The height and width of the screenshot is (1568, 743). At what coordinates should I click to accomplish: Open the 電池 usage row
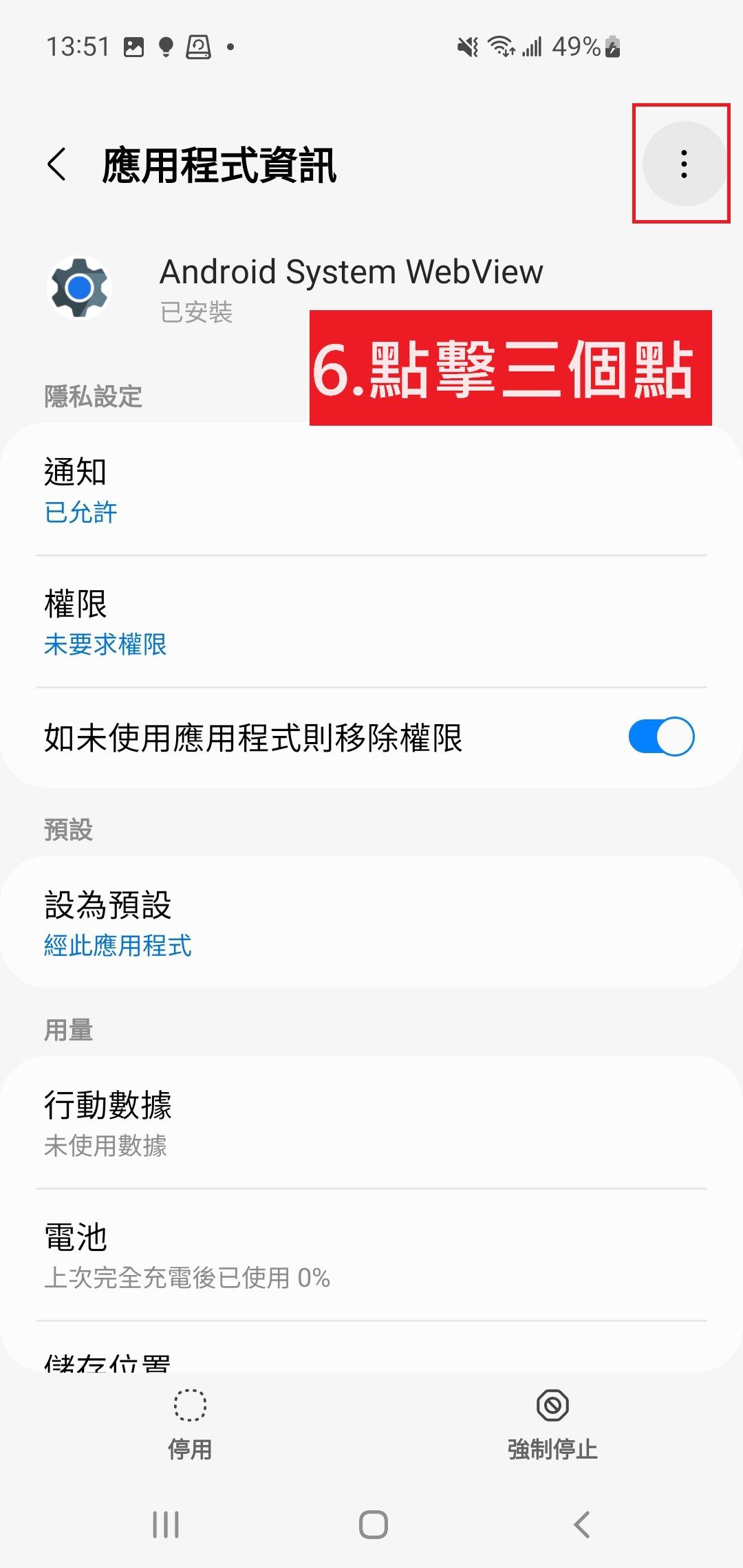point(371,1255)
